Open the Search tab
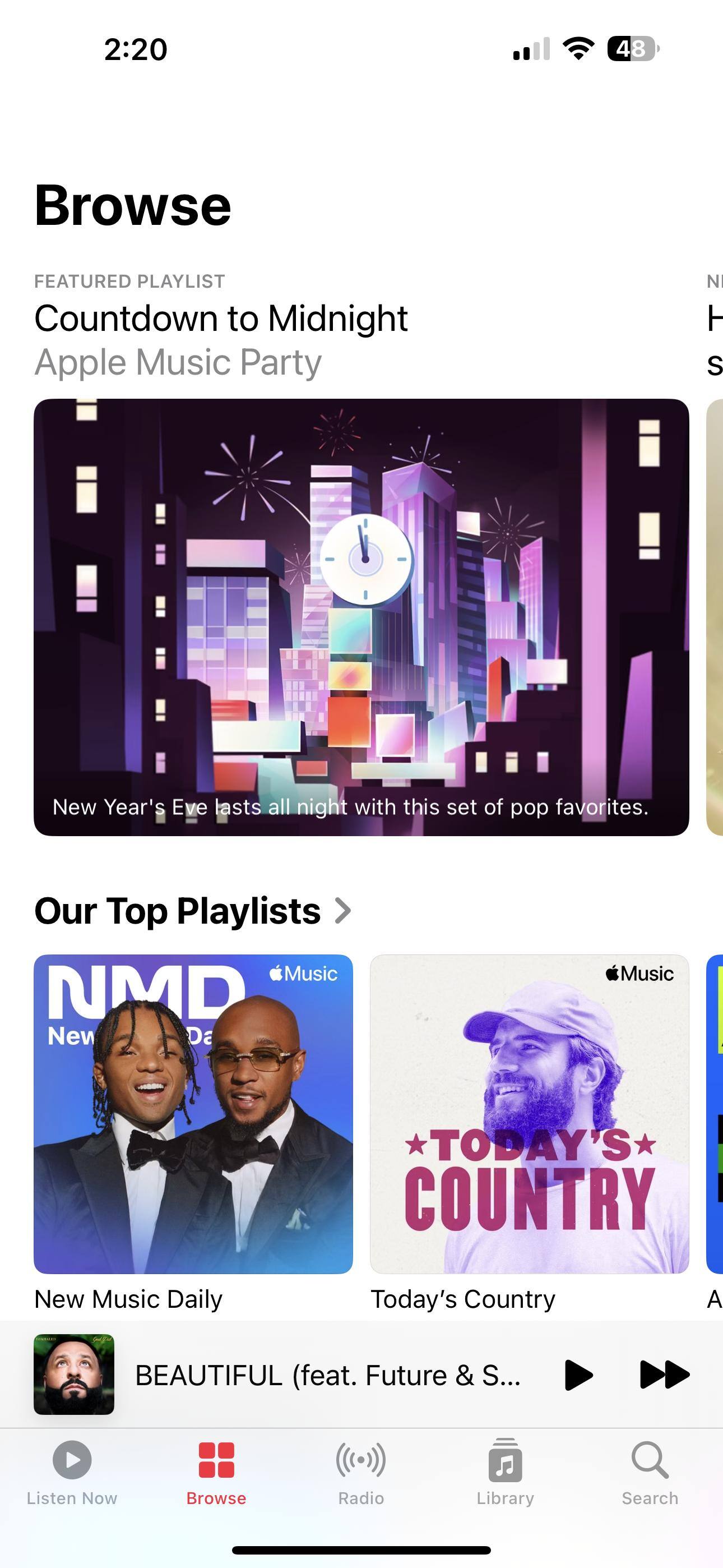This screenshot has width=723, height=1568. 650,1470
